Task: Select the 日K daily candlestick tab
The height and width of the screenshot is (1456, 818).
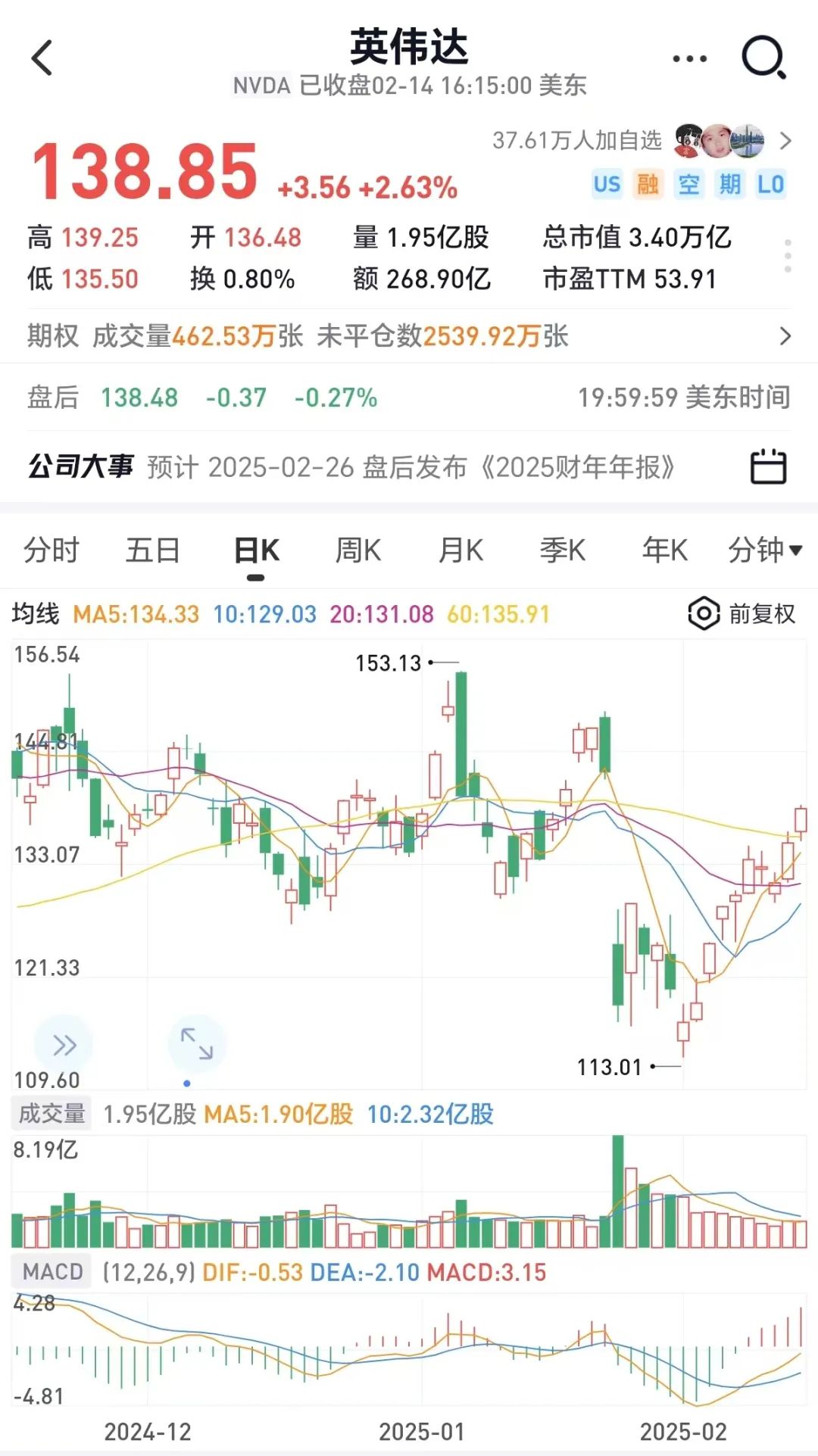Action: (256, 550)
